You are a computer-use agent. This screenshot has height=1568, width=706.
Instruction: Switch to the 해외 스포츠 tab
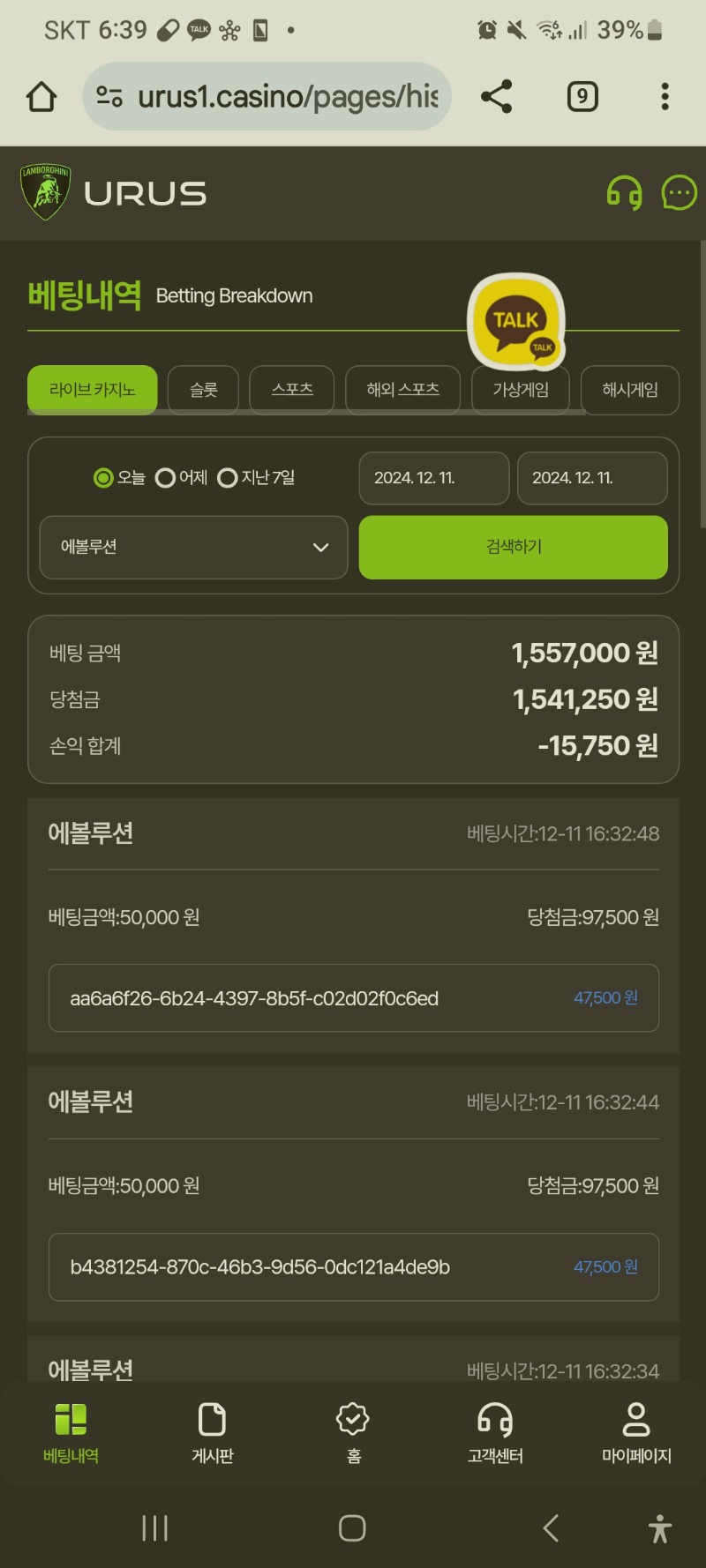coord(402,390)
